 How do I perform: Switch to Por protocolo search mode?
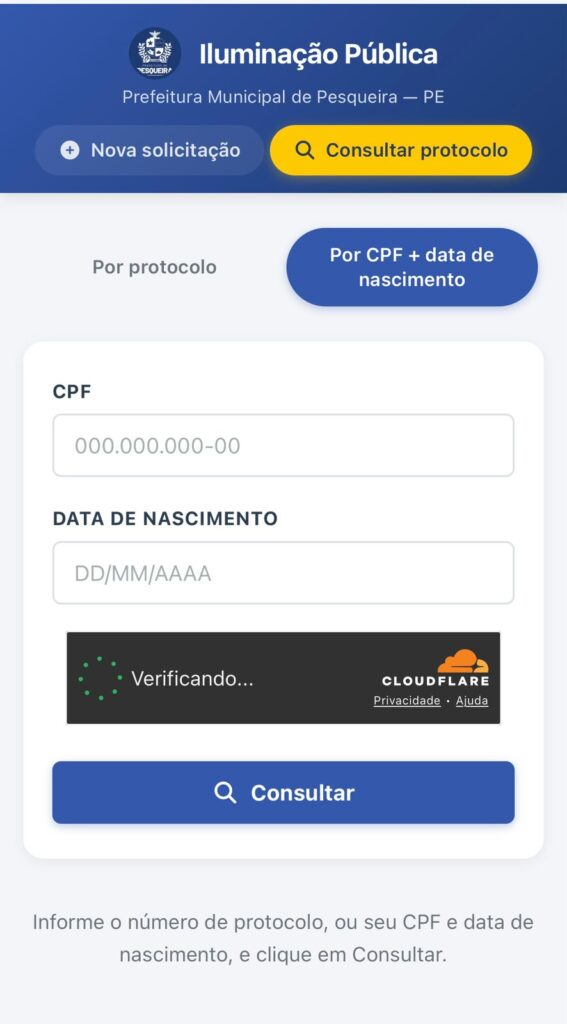coord(154,267)
